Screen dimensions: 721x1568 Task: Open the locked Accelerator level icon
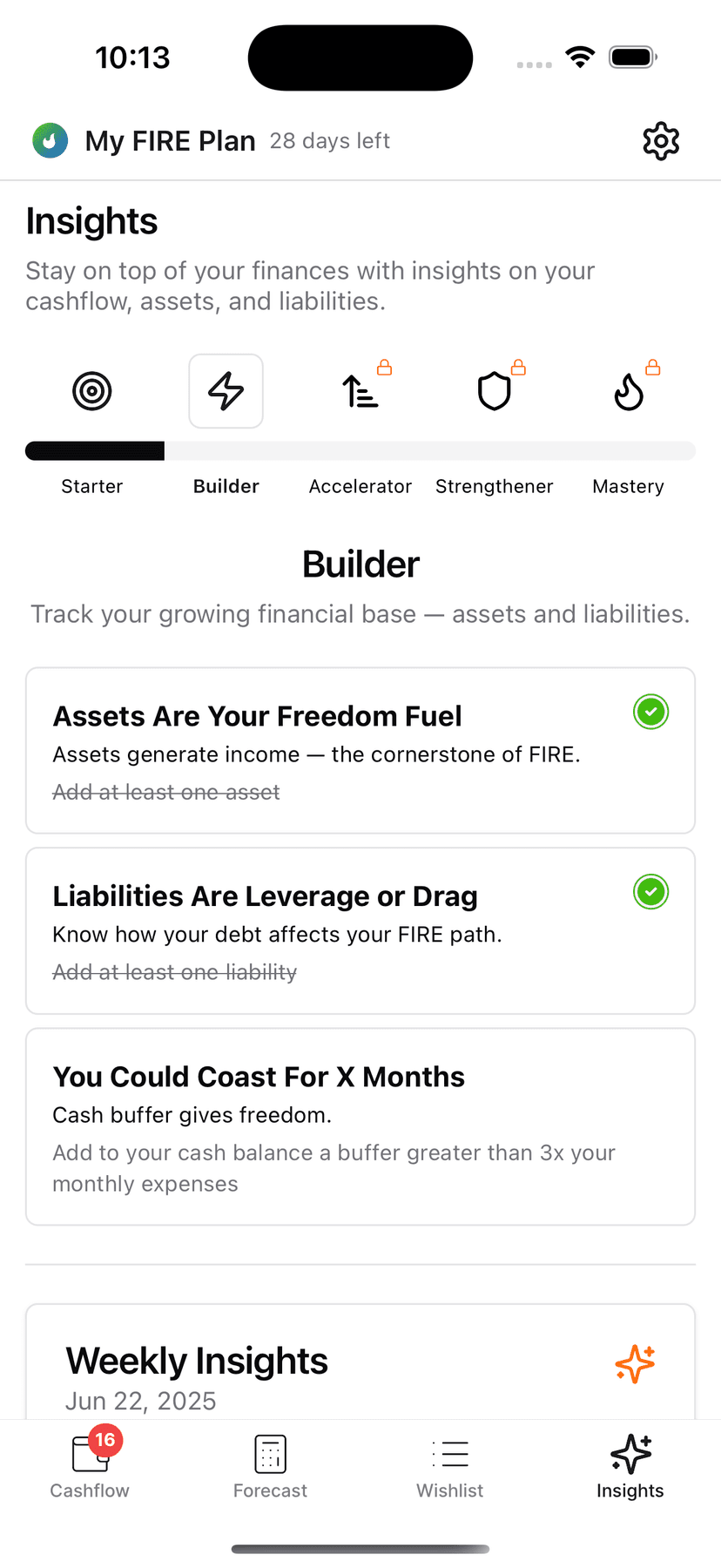point(360,391)
